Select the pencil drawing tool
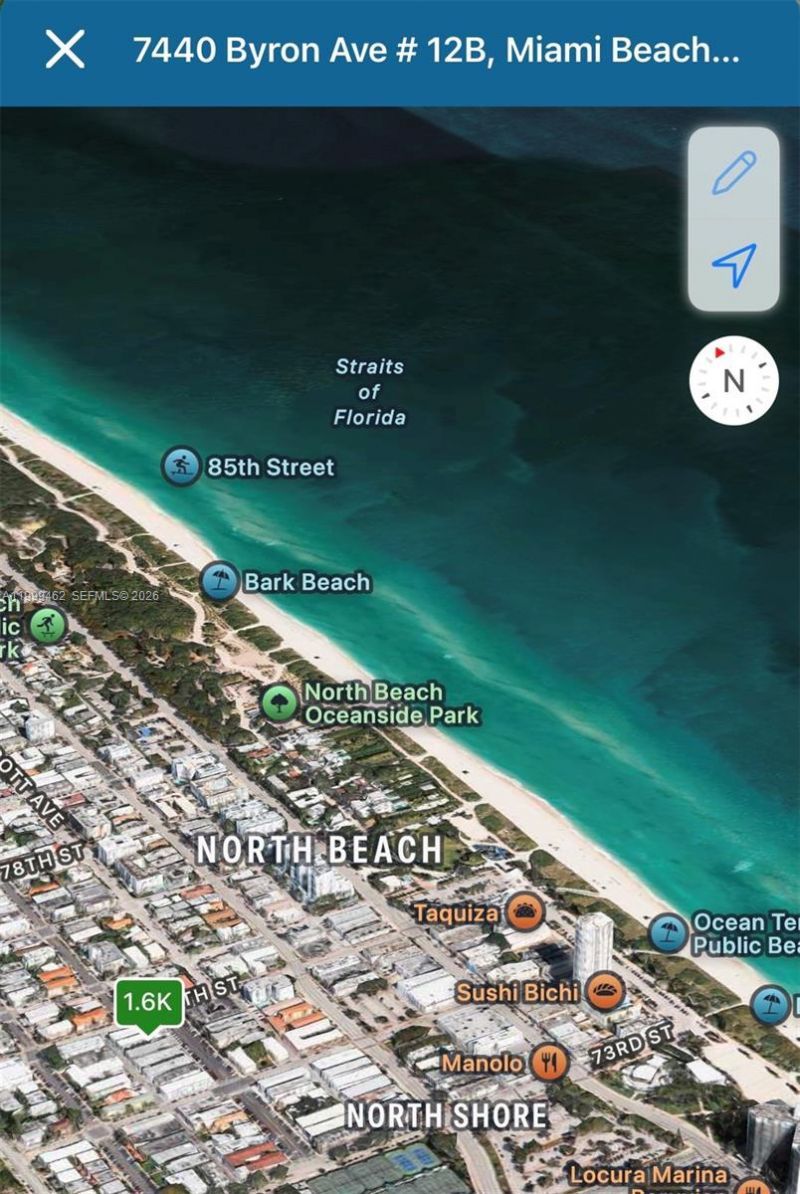The height and width of the screenshot is (1194, 800). click(x=733, y=172)
